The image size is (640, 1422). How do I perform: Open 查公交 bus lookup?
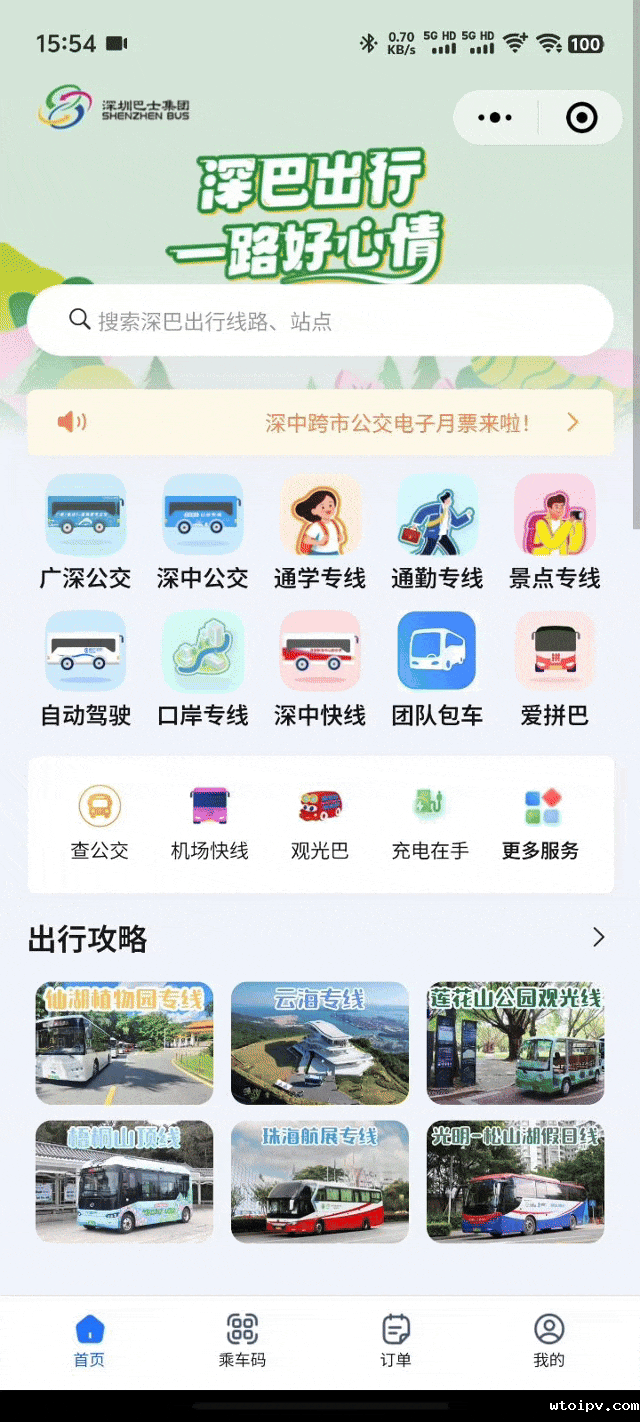click(x=100, y=823)
